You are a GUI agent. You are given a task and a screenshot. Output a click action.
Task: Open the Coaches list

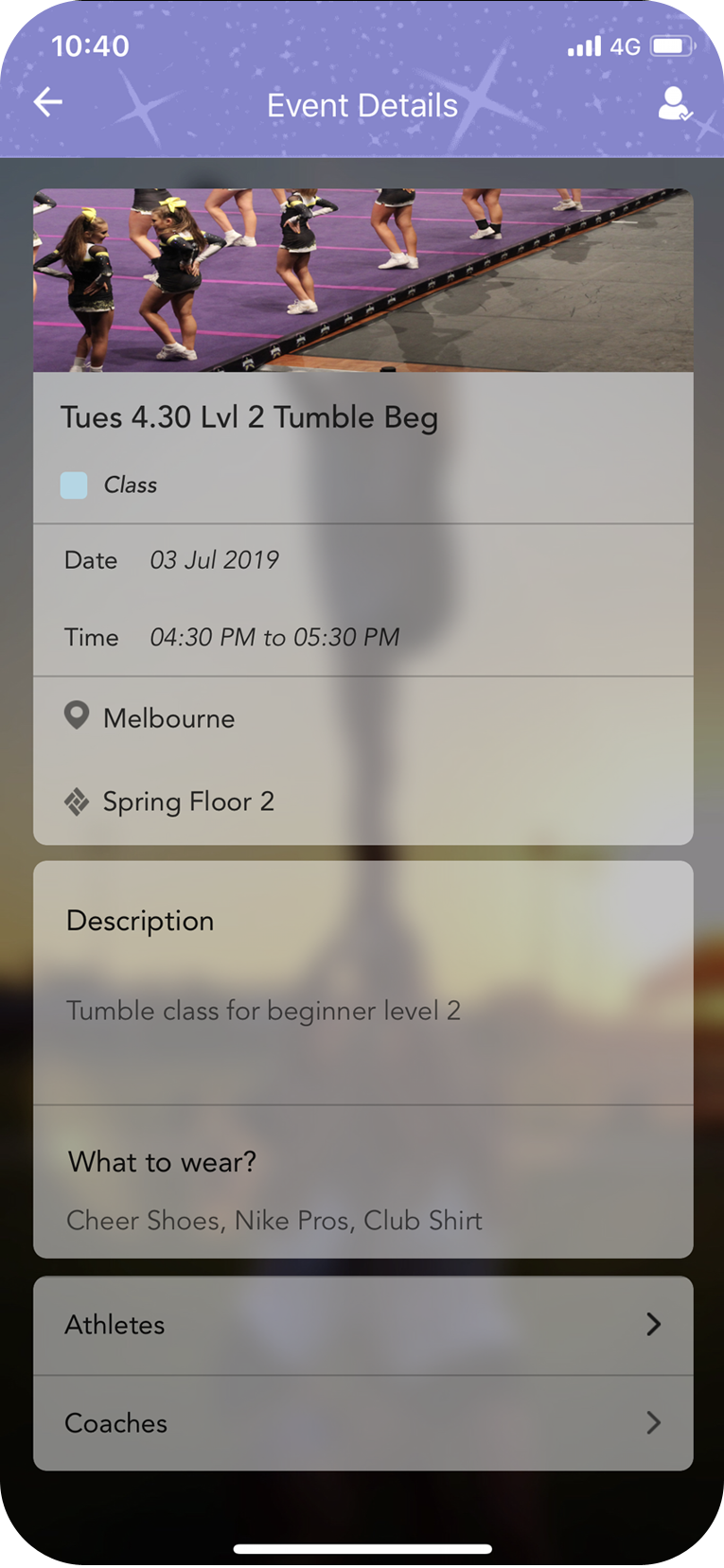click(x=362, y=1423)
